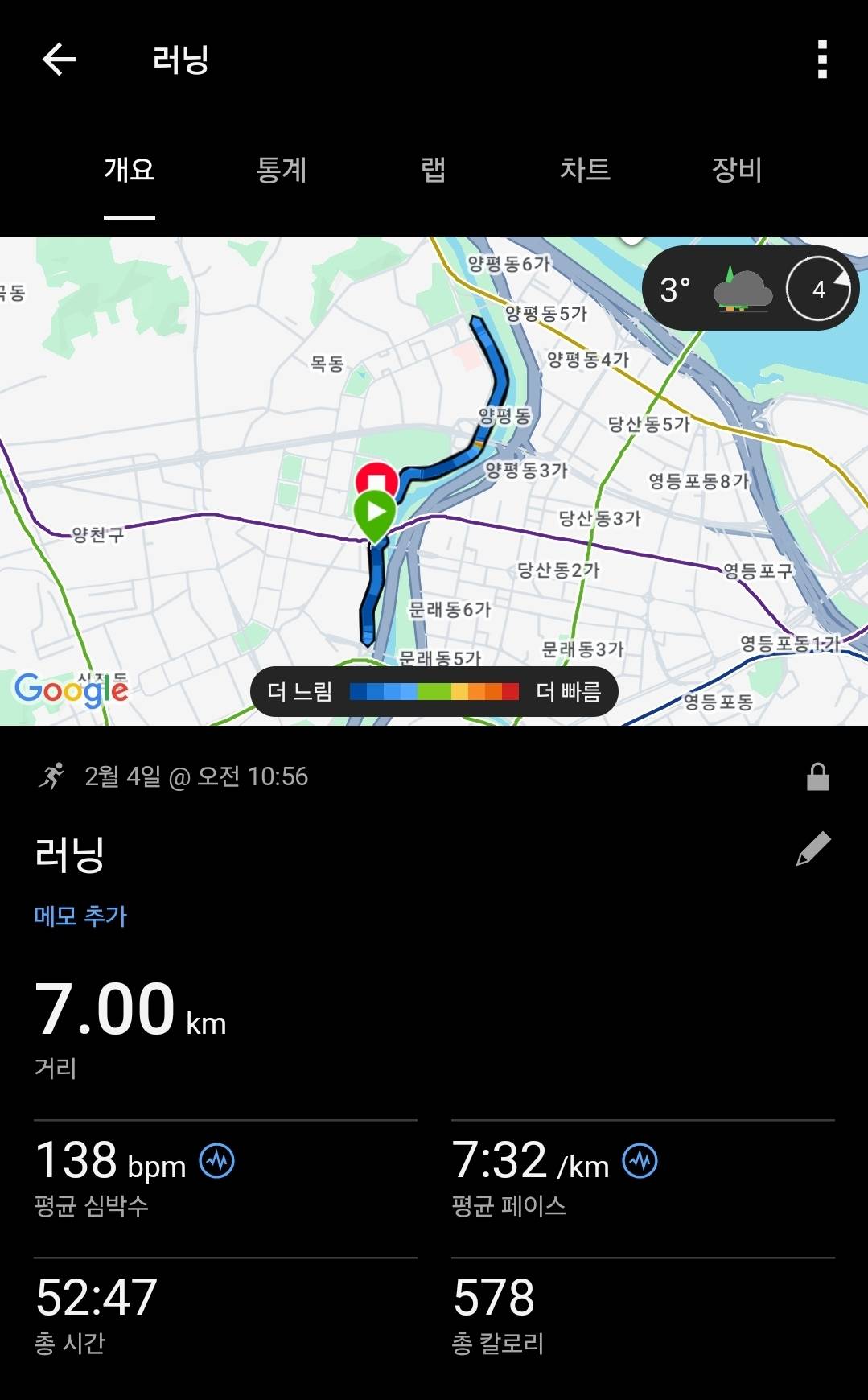Open the air quality circle showing 4
Screen dimensions: 868x1400
pyautogui.click(x=818, y=288)
